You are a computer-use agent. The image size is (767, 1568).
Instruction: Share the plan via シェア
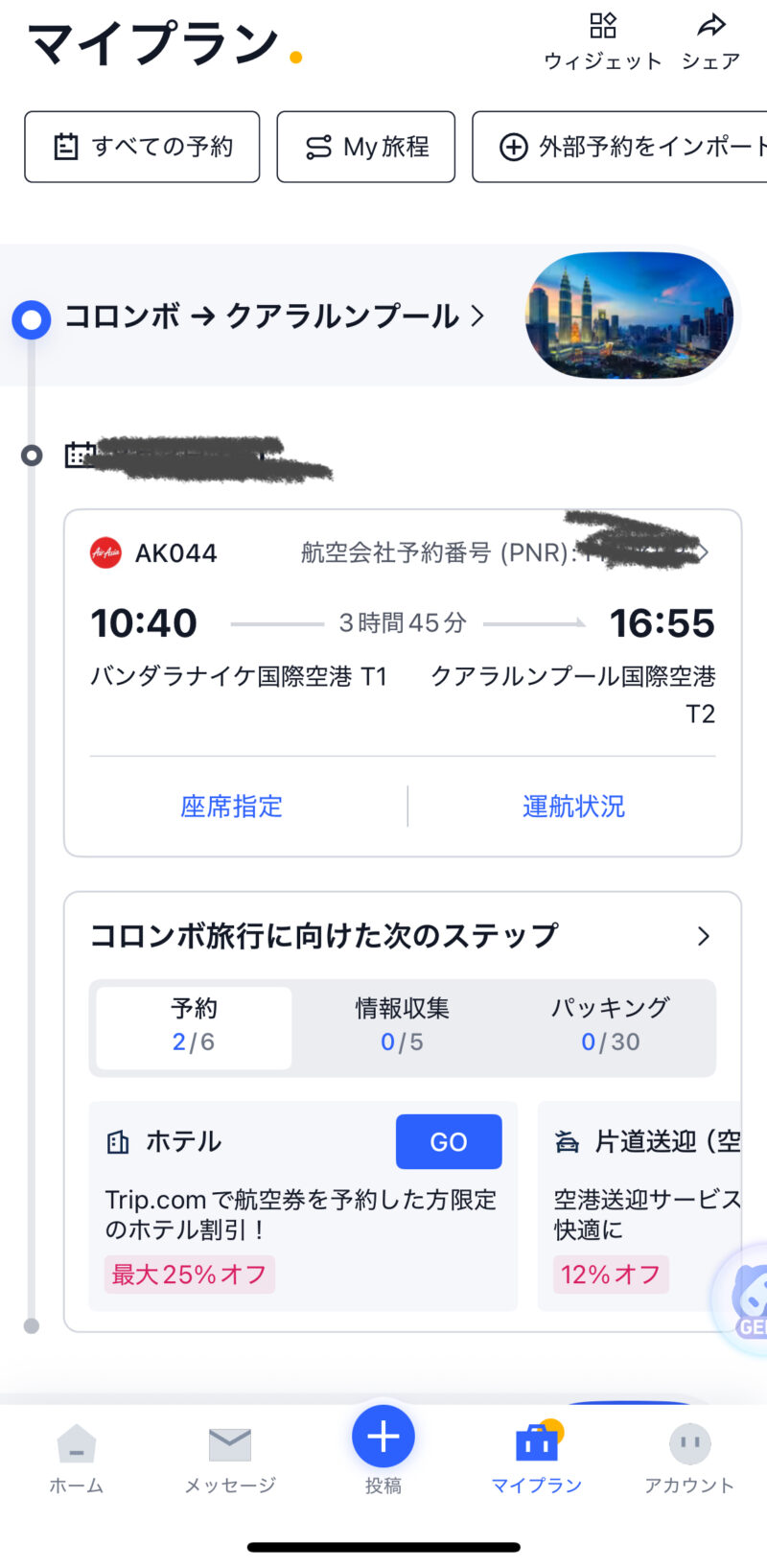click(710, 41)
